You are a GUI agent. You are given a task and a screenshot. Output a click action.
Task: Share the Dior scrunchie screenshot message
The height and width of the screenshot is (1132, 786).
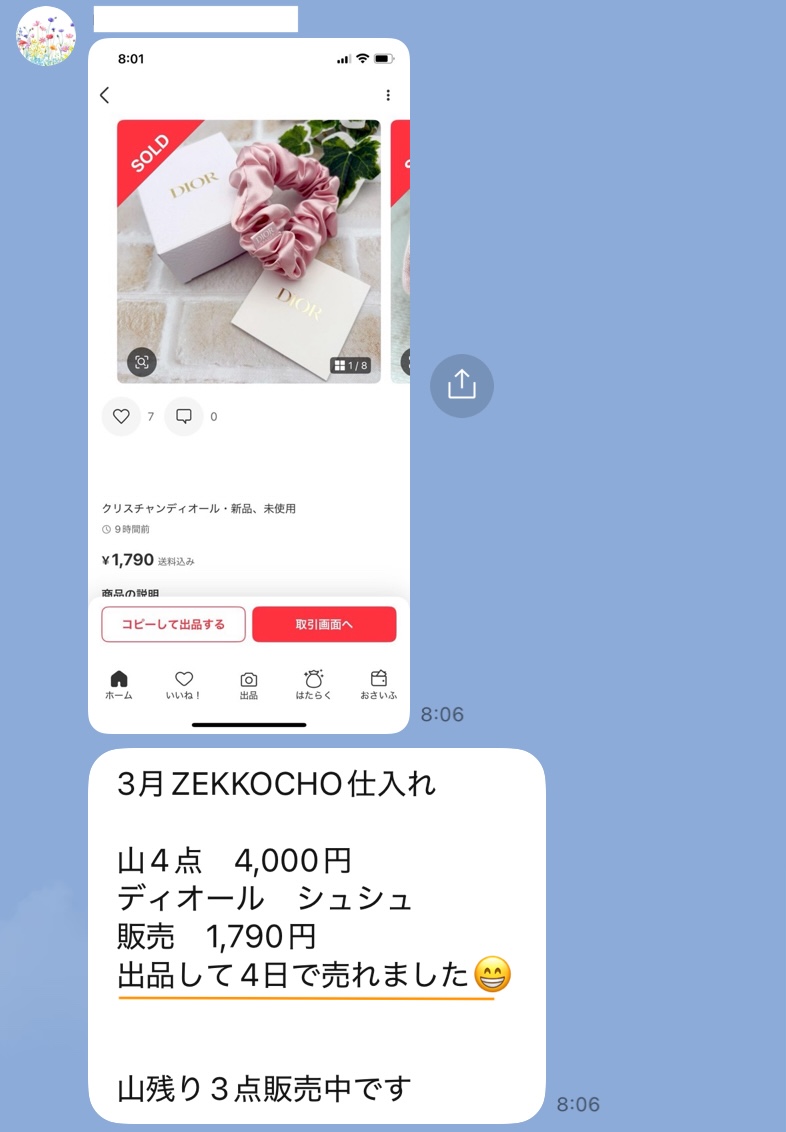(x=462, y=385)
